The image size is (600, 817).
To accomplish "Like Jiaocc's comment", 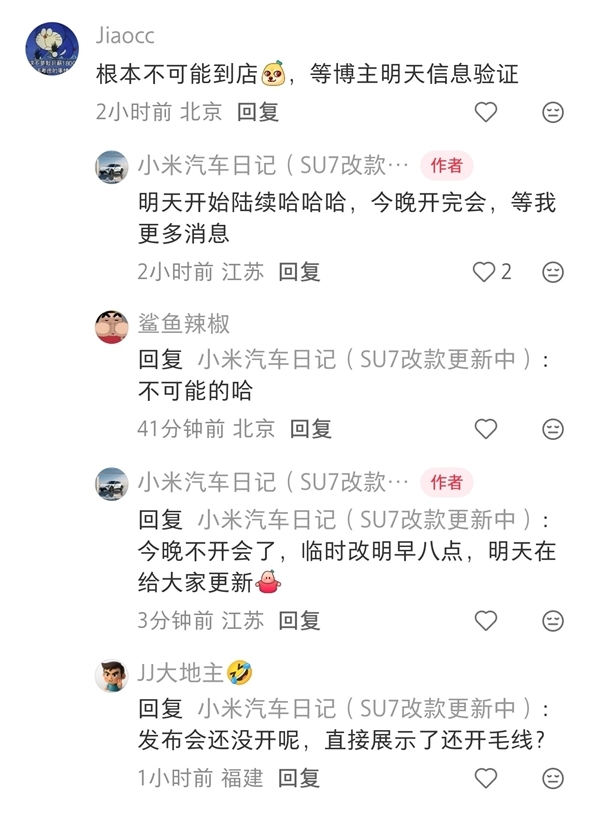I will coord(485,112).
